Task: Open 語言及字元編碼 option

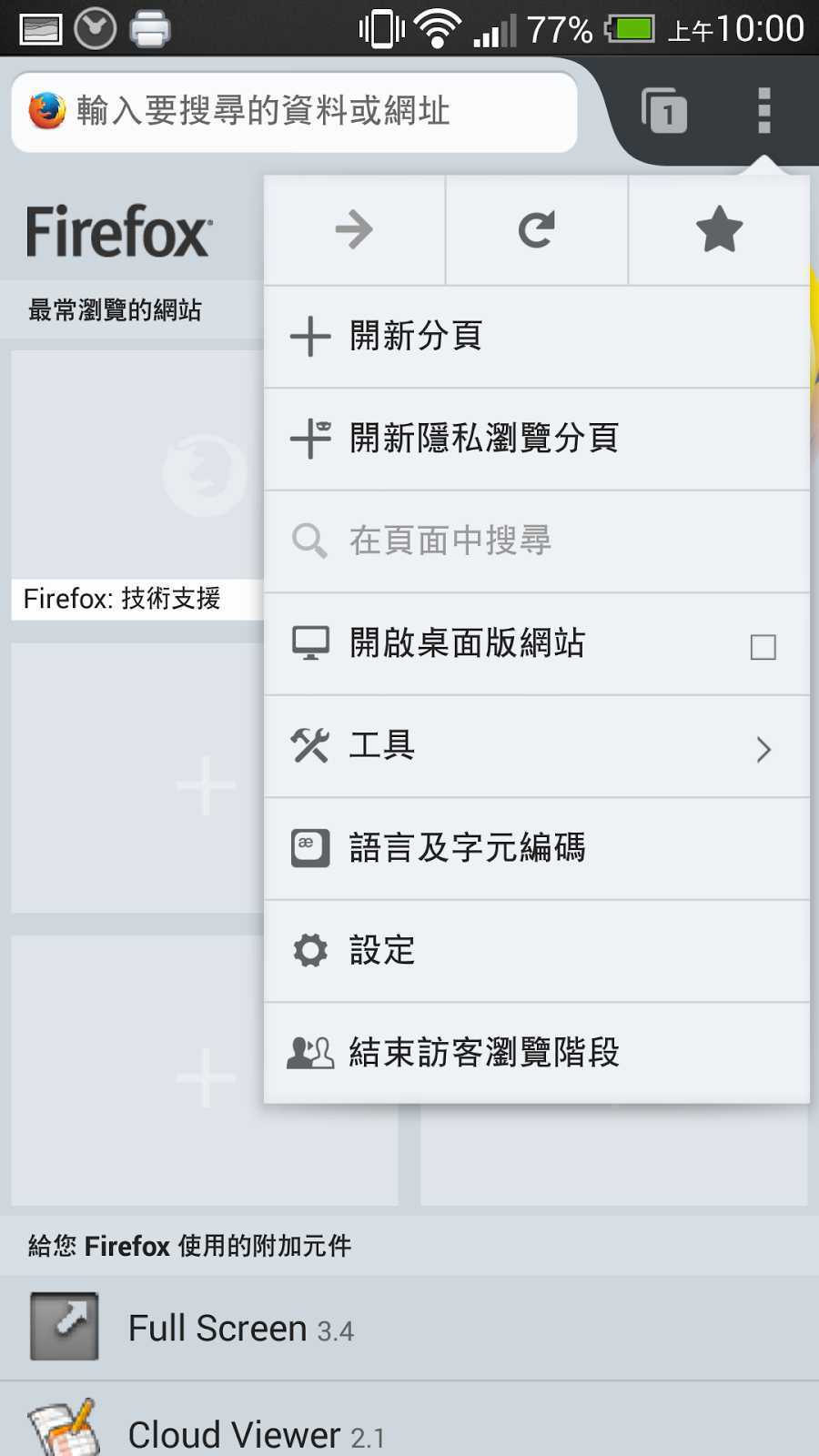Action: click(x=536, y=848)
